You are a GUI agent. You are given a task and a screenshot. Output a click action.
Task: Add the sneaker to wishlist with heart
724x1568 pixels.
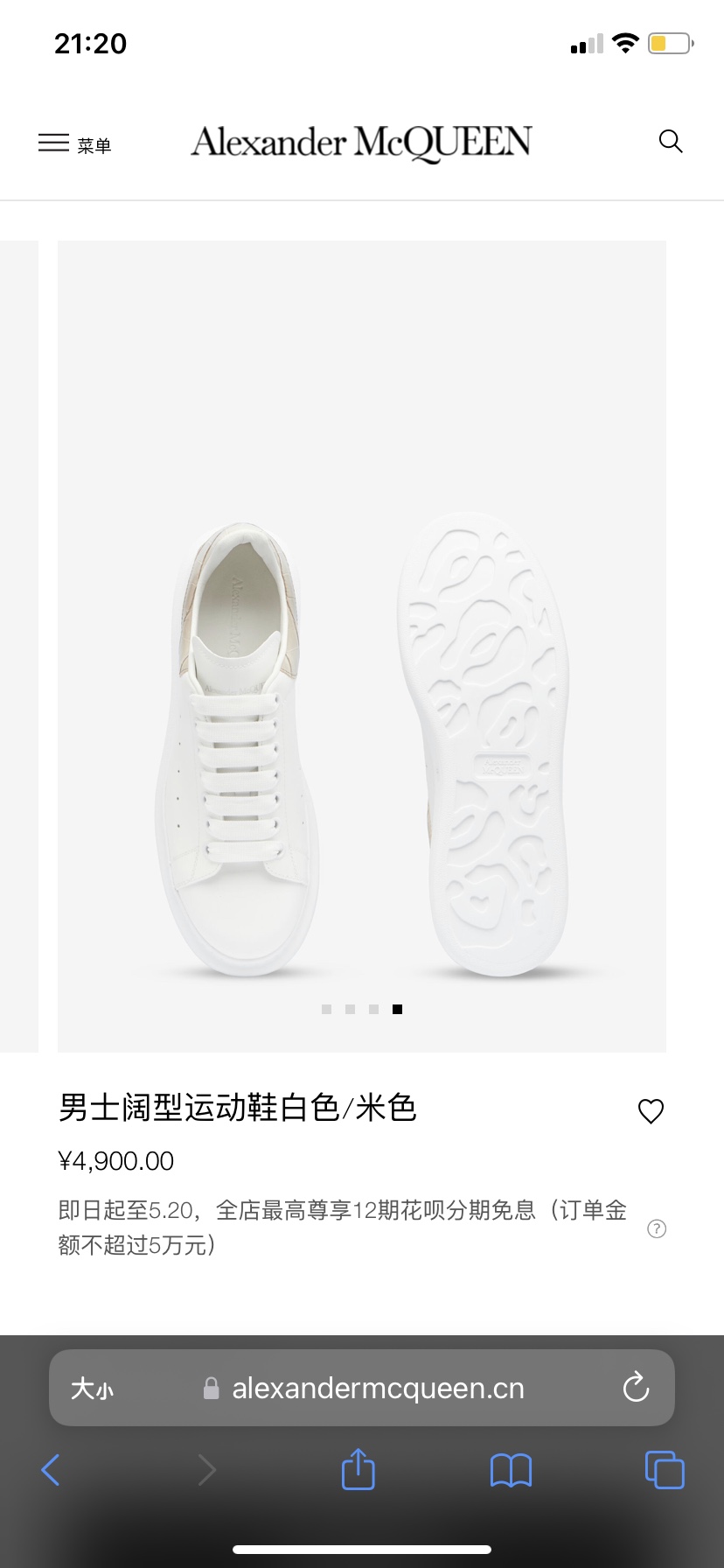(651, 1111)
